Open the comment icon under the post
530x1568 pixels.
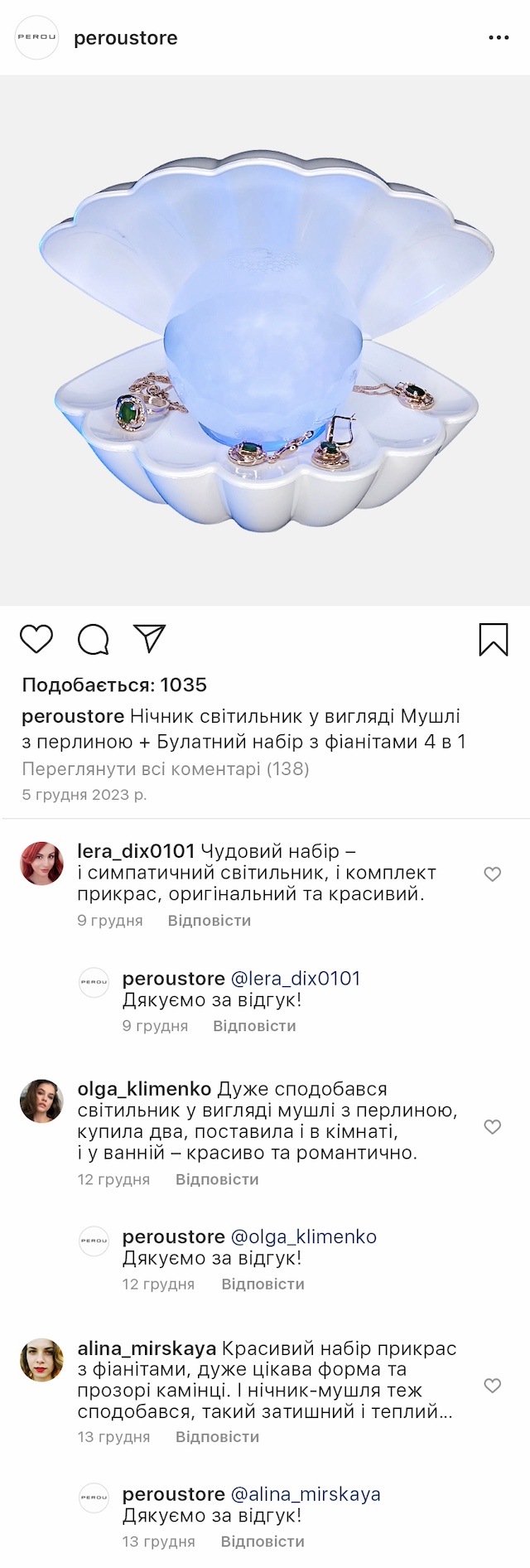[x=94, y=640]
